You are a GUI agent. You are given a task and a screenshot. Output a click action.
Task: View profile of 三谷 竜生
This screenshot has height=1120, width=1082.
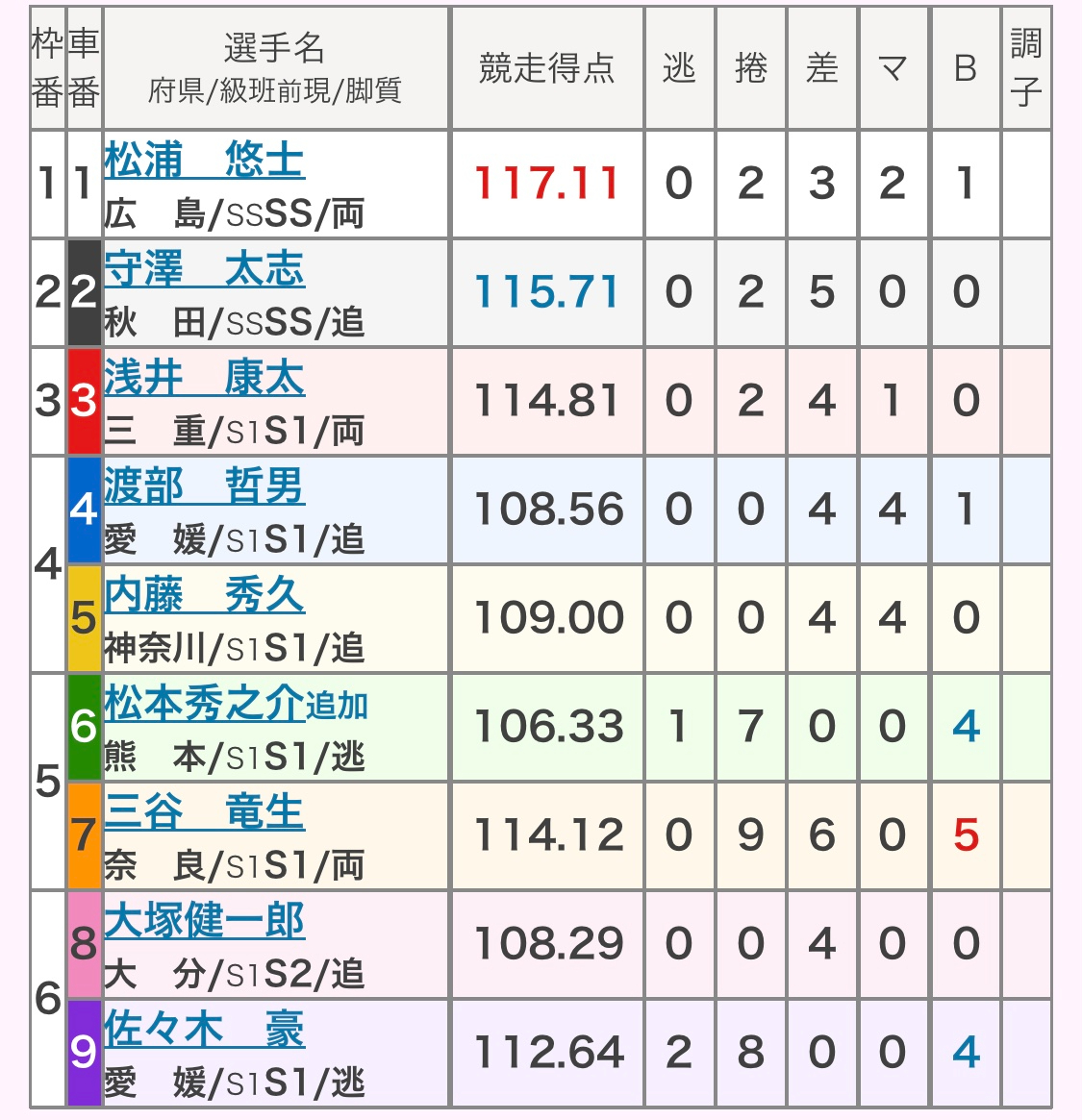pos(204,812)
